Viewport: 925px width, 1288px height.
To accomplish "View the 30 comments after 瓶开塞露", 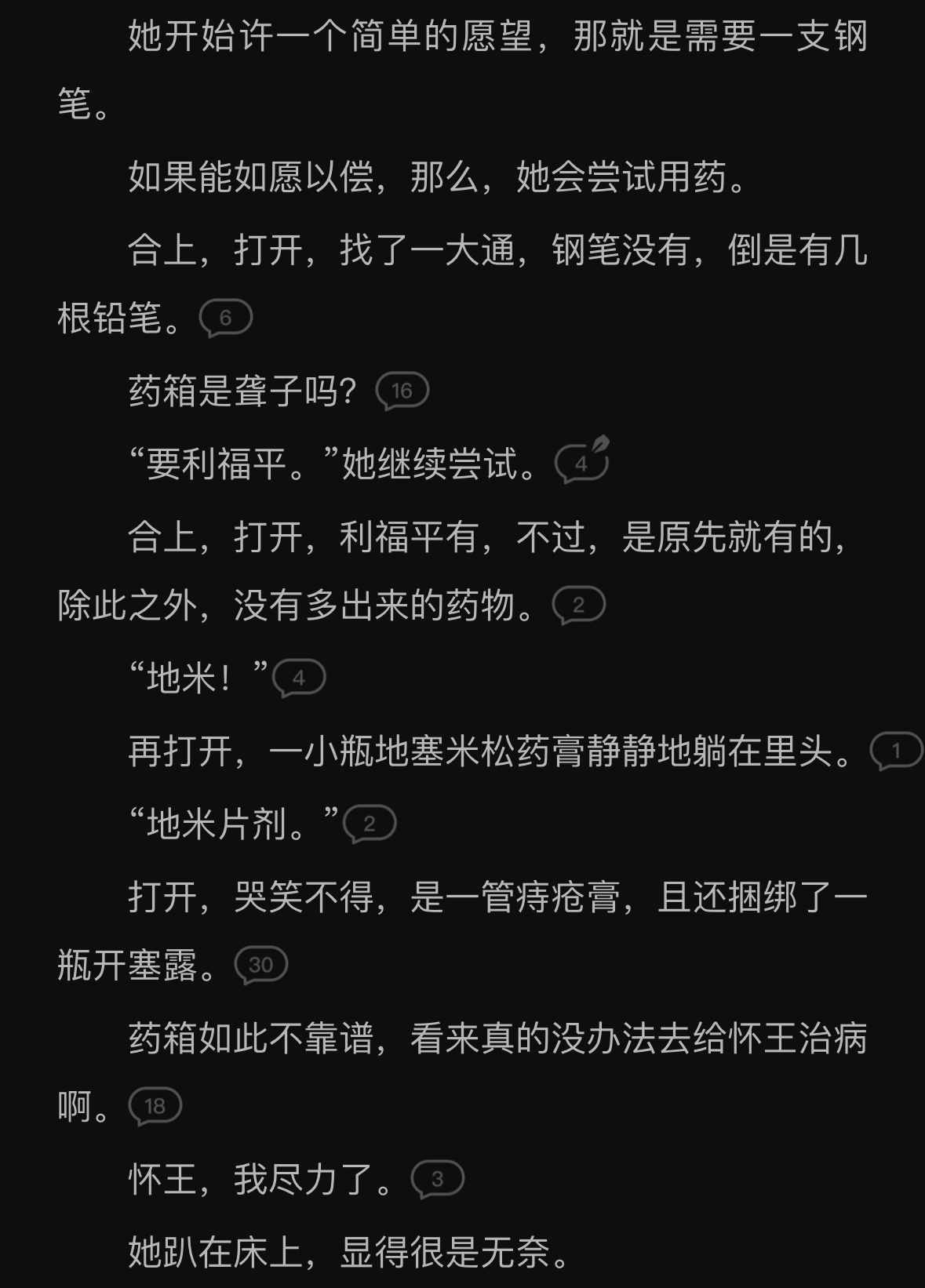I will pos(260,965).
